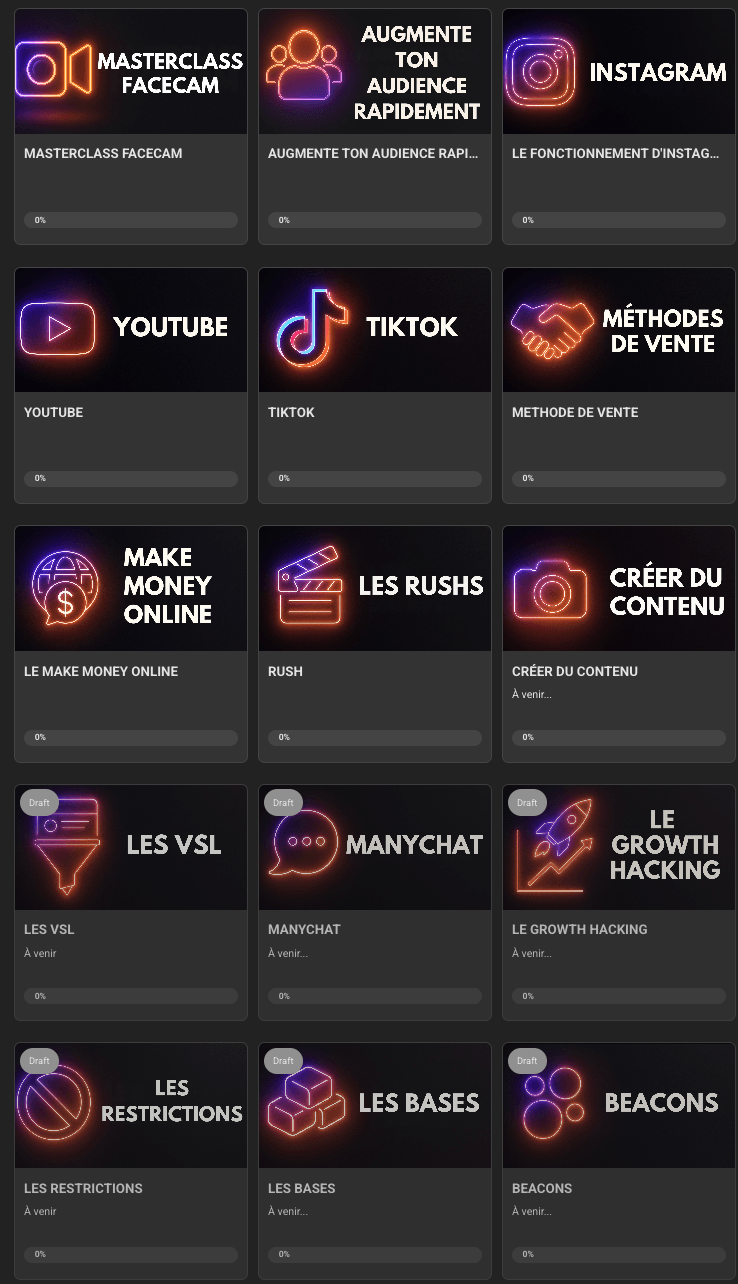View the Méthode de vente course
The height and width of the screenshot is (1284, 738).
(618, 331)
